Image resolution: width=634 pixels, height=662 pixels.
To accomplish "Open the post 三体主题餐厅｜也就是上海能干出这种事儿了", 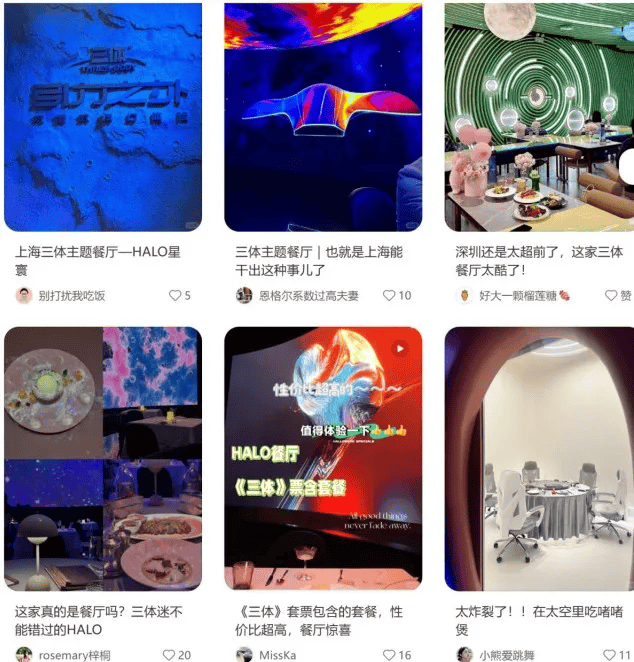I will click(322, 117).
